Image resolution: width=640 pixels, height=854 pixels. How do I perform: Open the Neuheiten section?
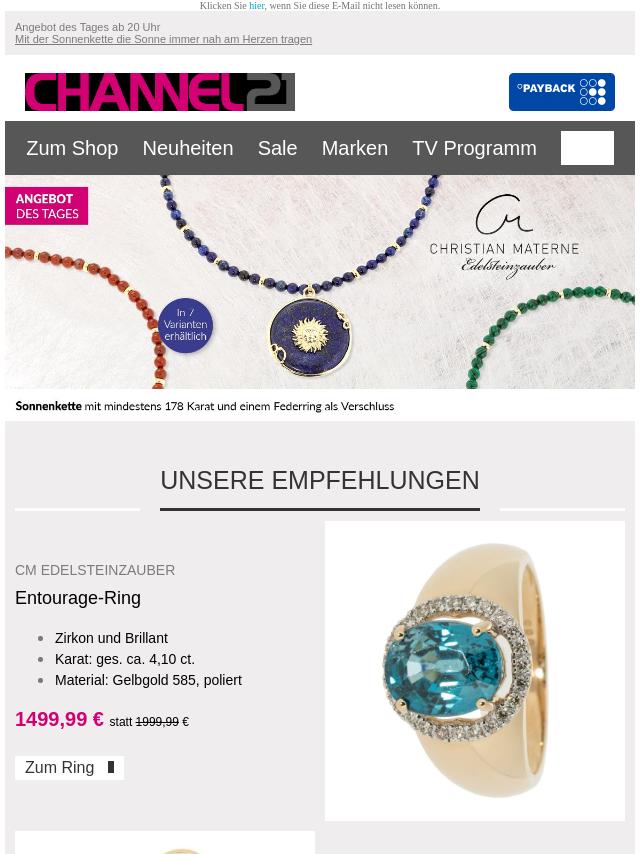(x=187, y=148)
